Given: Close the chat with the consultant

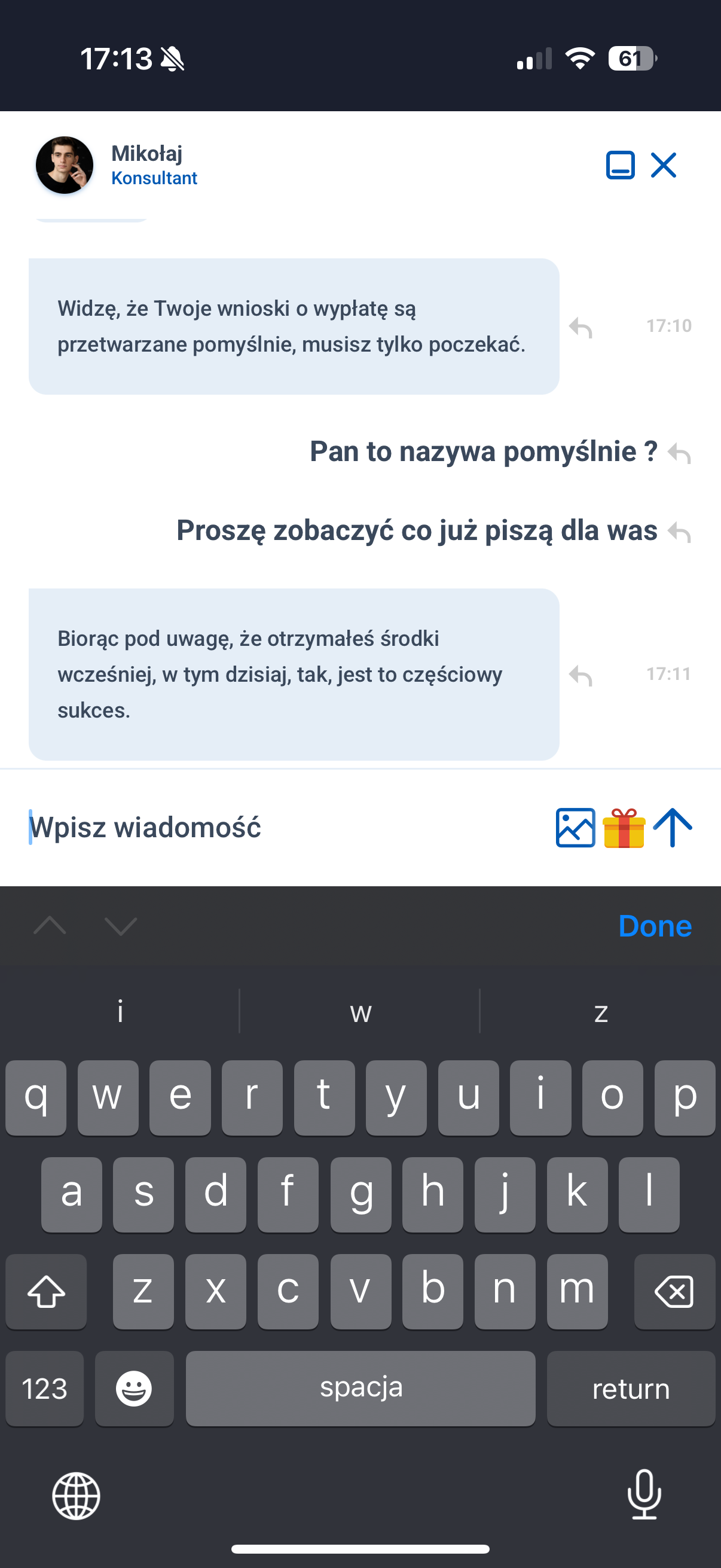Looking at the screenshot, I should click(x=663, y=165).
